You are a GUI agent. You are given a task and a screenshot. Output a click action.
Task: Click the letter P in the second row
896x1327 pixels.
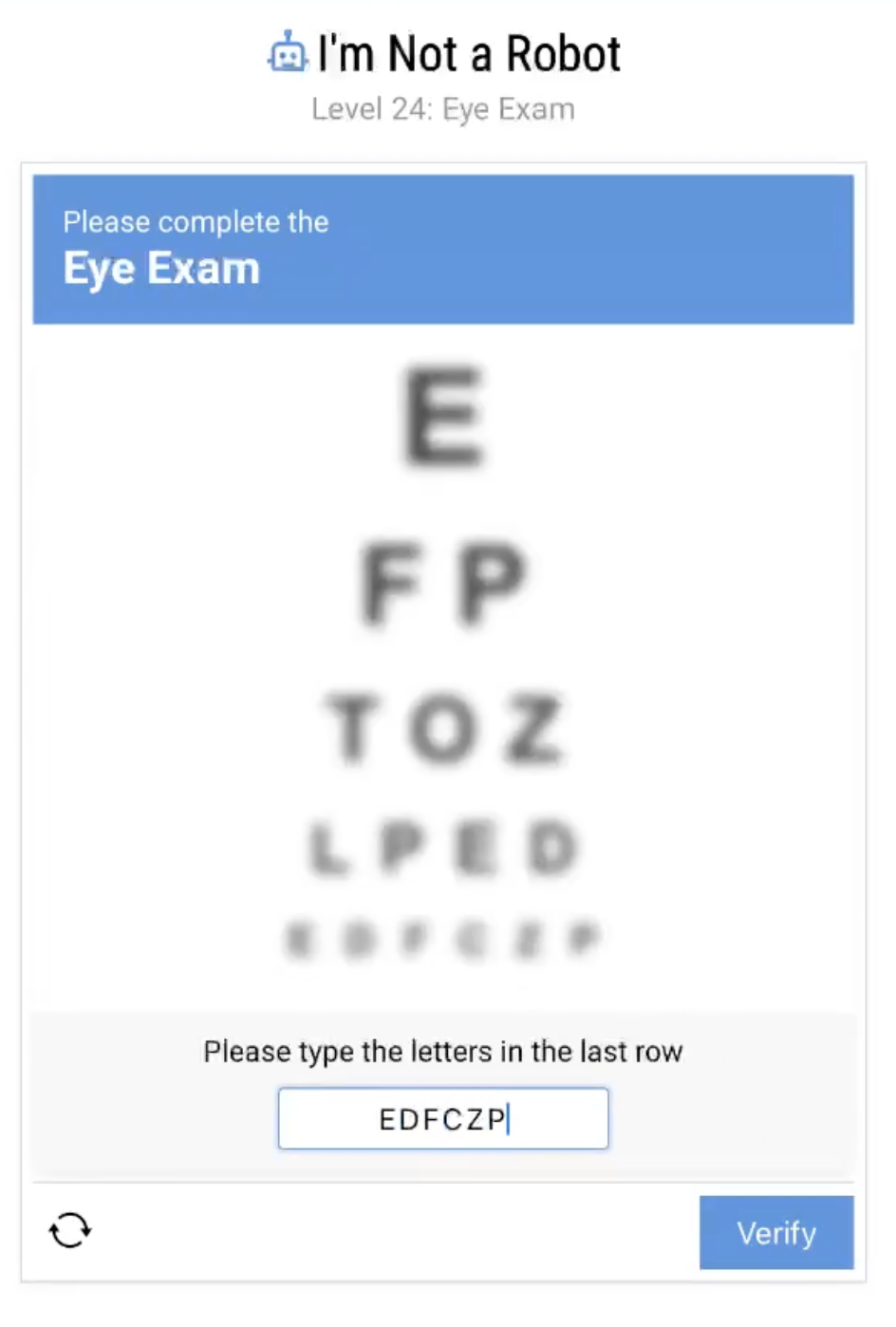tap(490, 587)
